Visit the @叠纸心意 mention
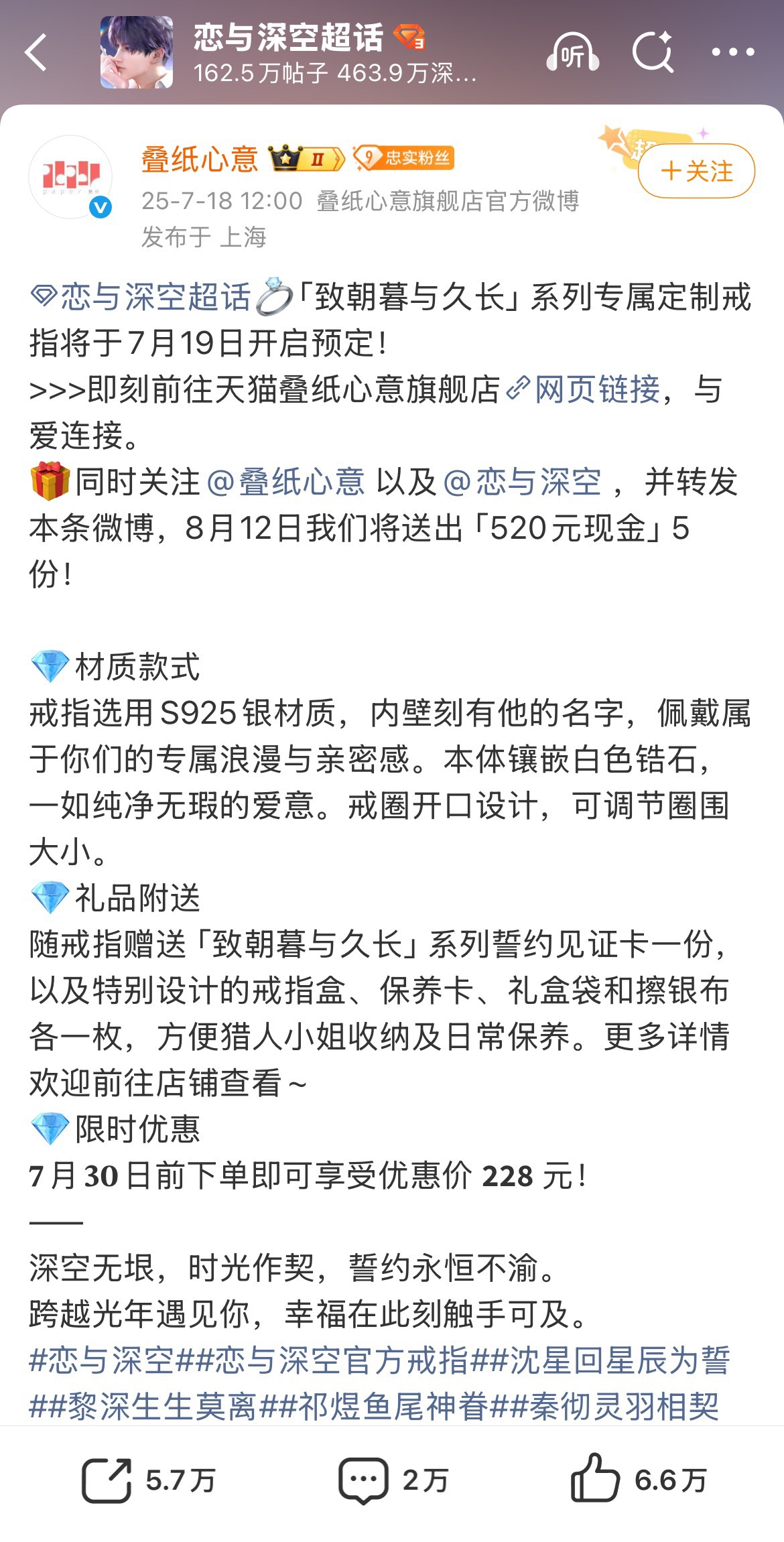Screen dimensions: 784x1542 pos(286,482)
